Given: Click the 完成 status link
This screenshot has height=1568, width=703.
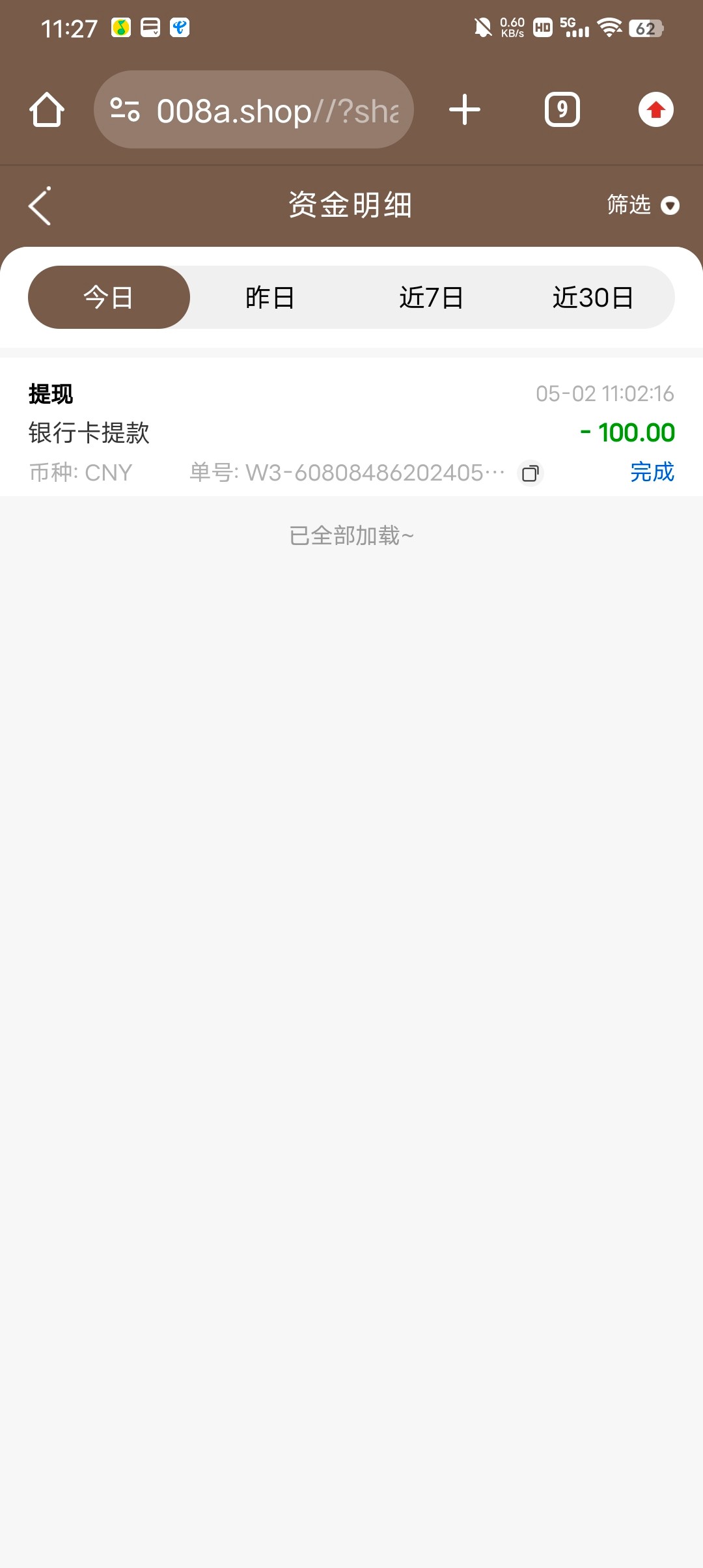Looking at the screenshot, I should (x=652, y=473).
